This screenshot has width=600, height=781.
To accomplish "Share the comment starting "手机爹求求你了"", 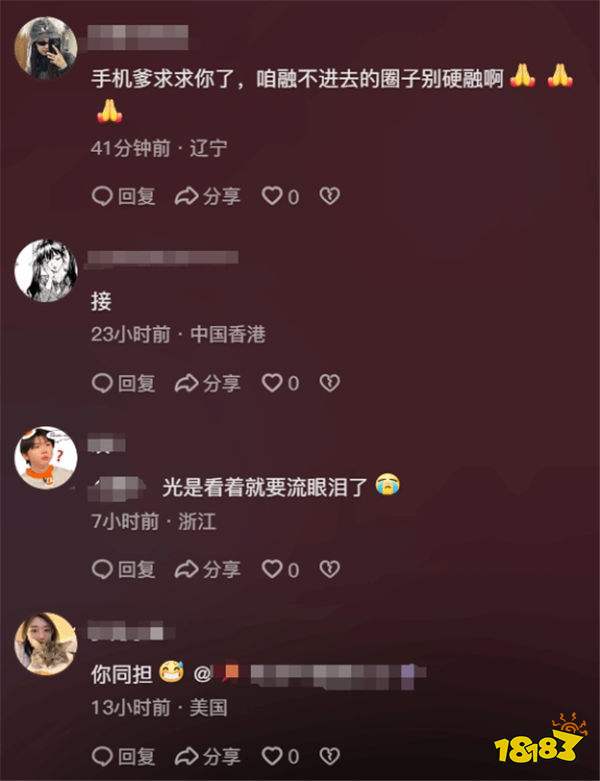I will point(207,196).
